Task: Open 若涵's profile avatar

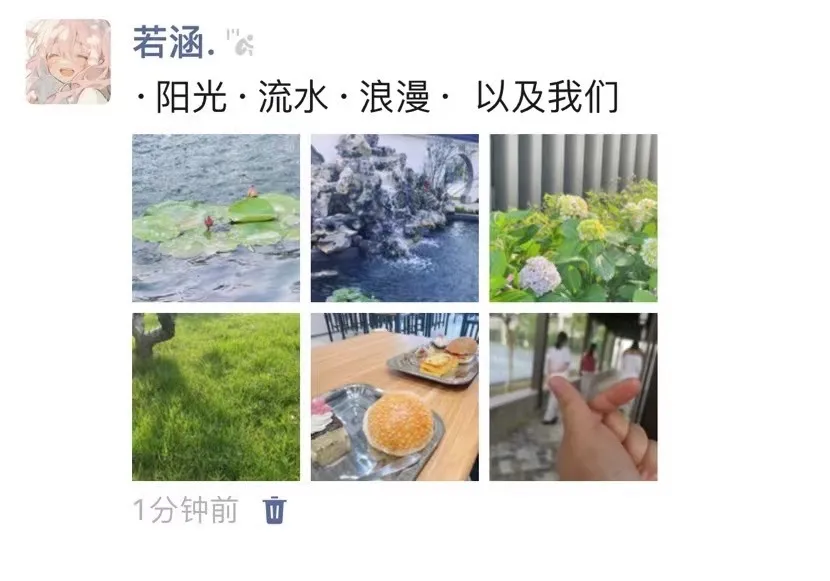Action: click(x=68, y=62)
